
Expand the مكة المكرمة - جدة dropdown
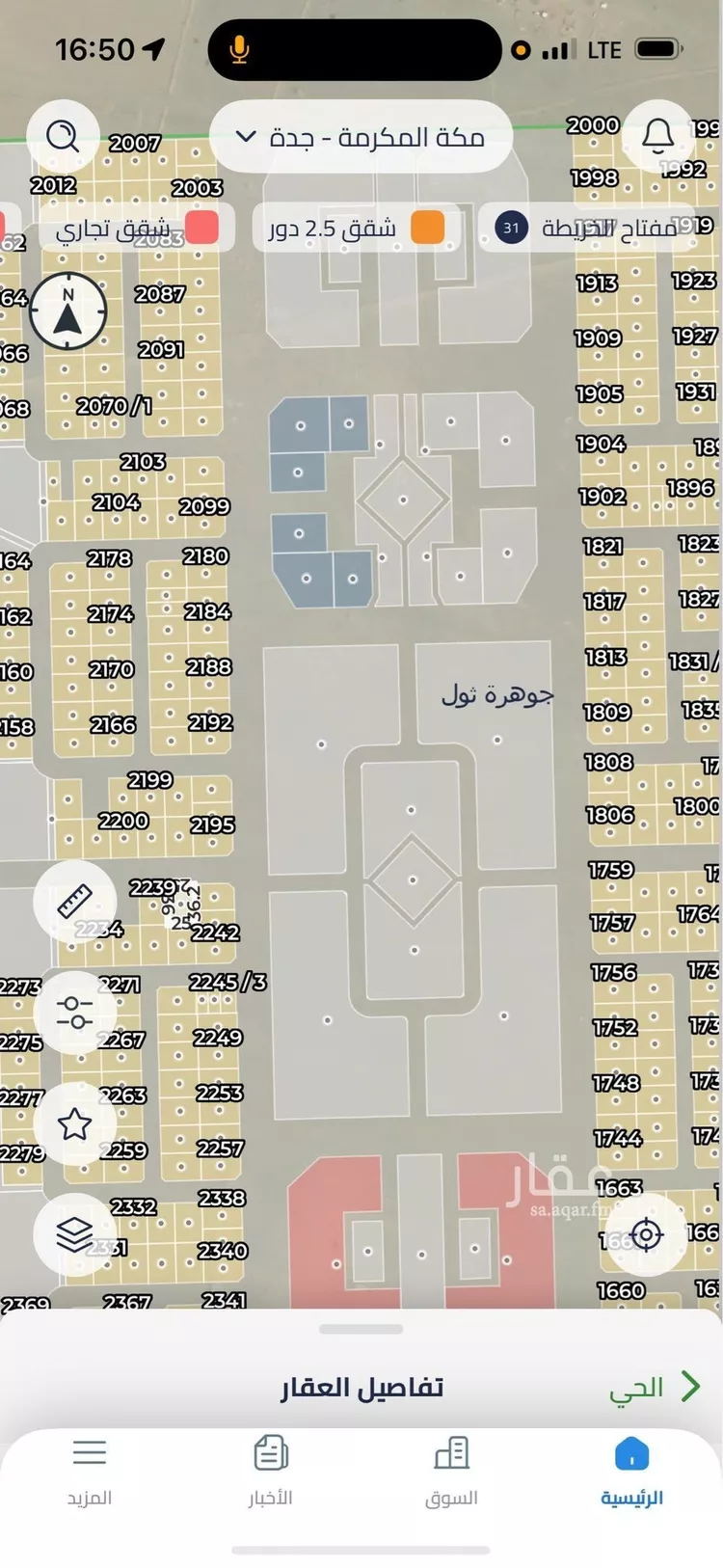pyautogui.click(x=360, y=137)
